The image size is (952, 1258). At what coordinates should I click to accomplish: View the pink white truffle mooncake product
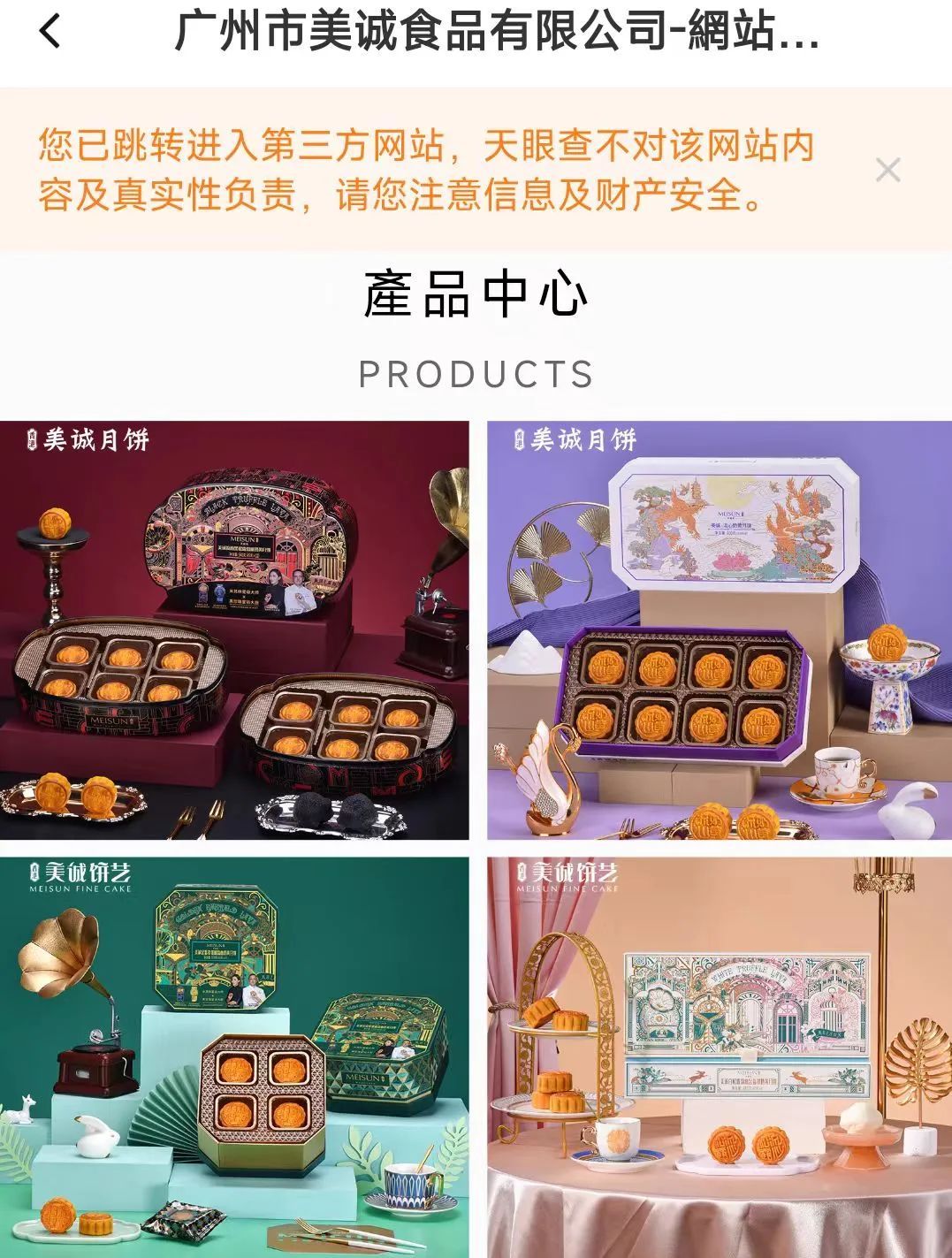coord(719,1056)
